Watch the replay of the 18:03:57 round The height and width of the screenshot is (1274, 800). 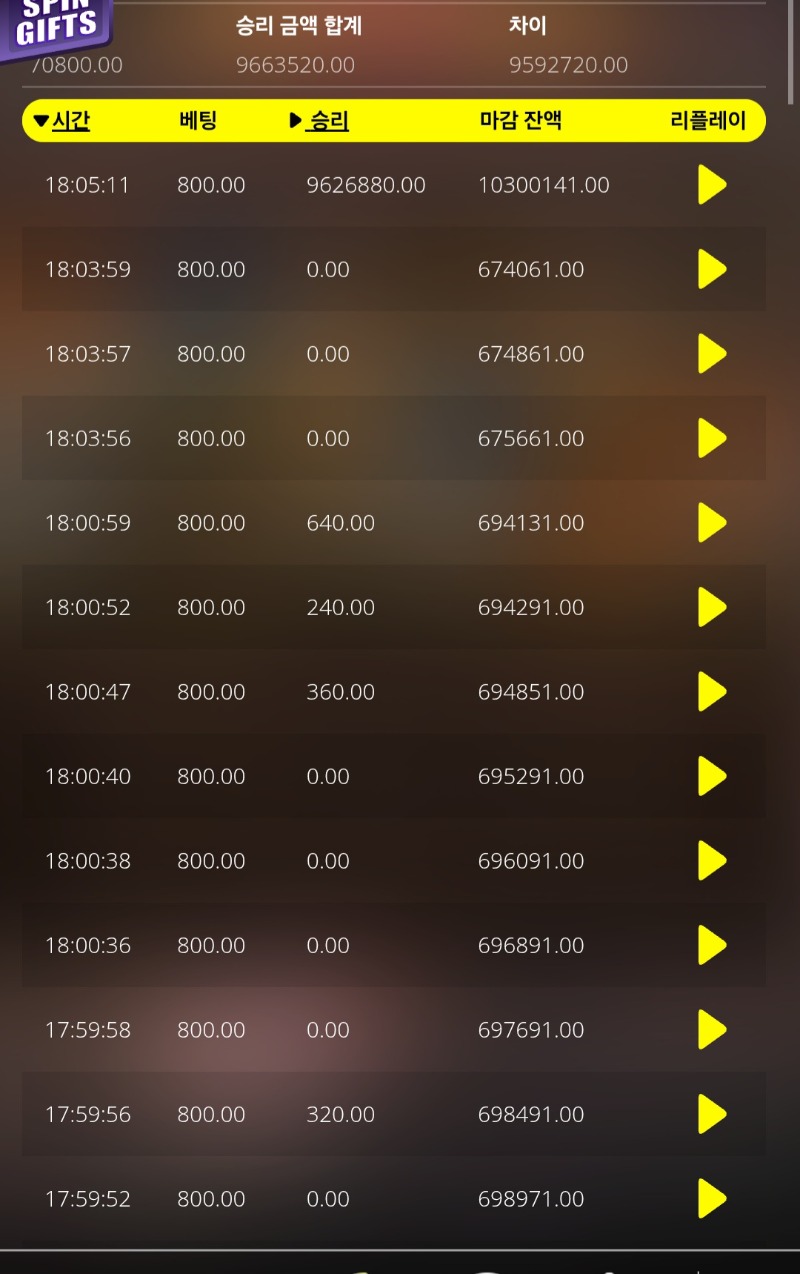click(x=712, y=354)
